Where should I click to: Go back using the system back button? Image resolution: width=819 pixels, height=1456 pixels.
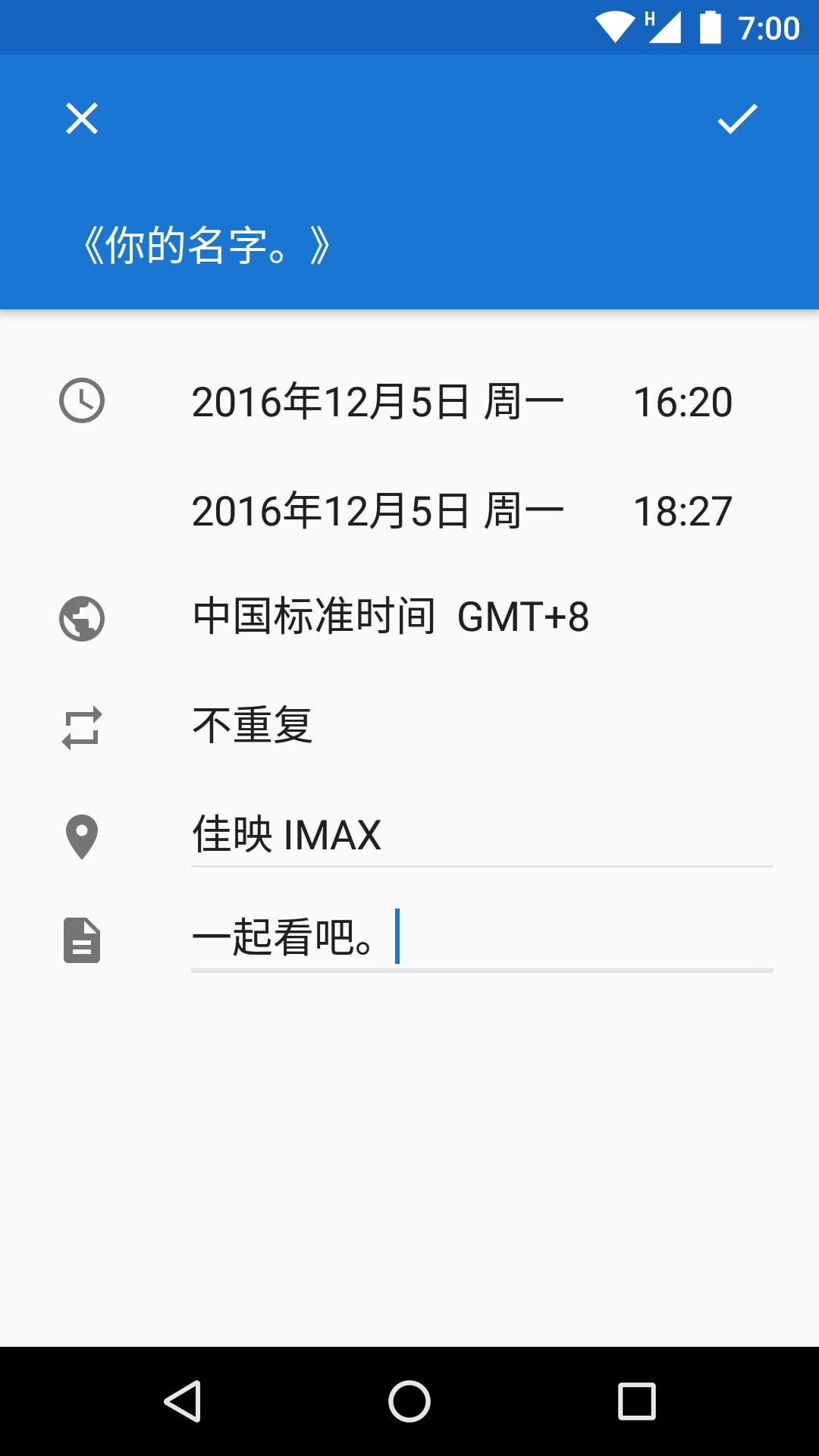(x=182, y=1401)
